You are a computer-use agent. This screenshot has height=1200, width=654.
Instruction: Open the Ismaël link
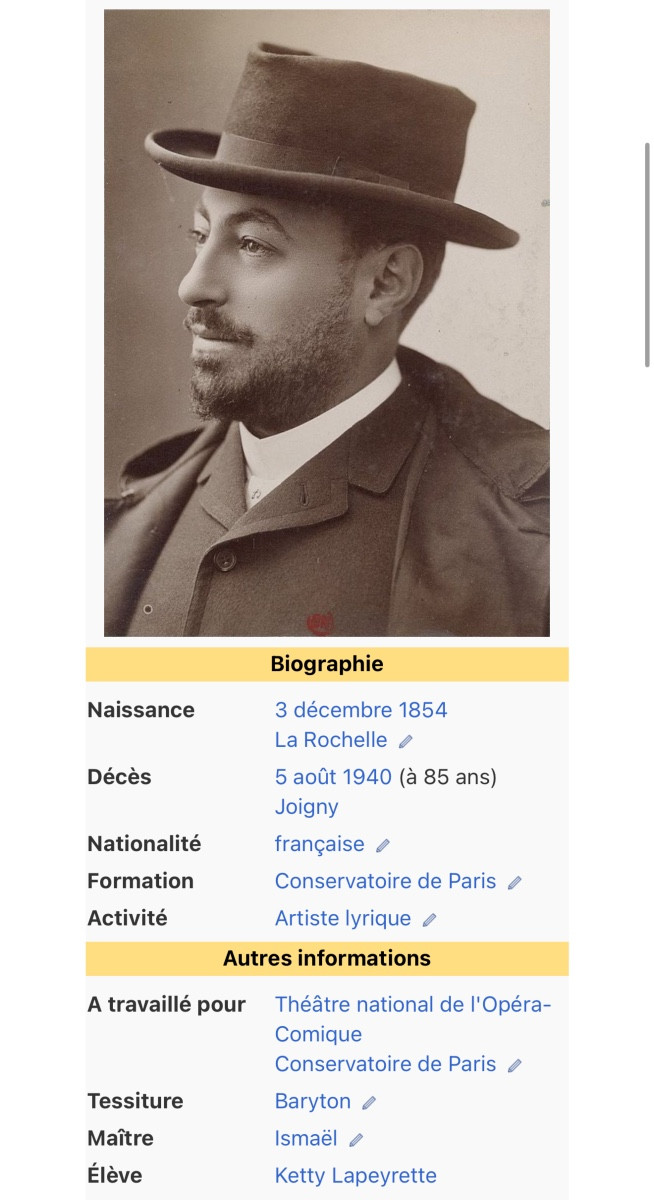[x=306, y=1138]
